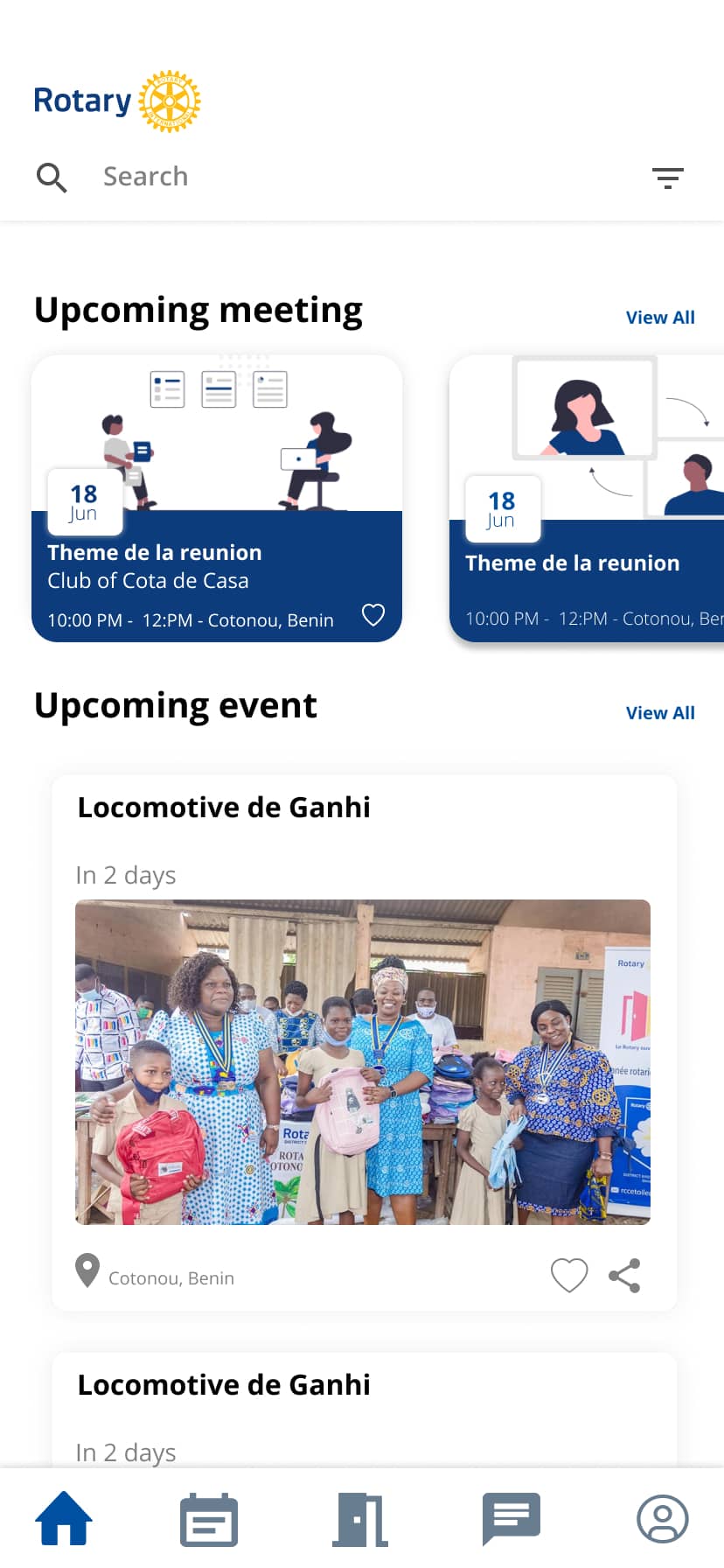
Task: Favorite the Club of Cota de Casa meeting
Action: [373, 615]
